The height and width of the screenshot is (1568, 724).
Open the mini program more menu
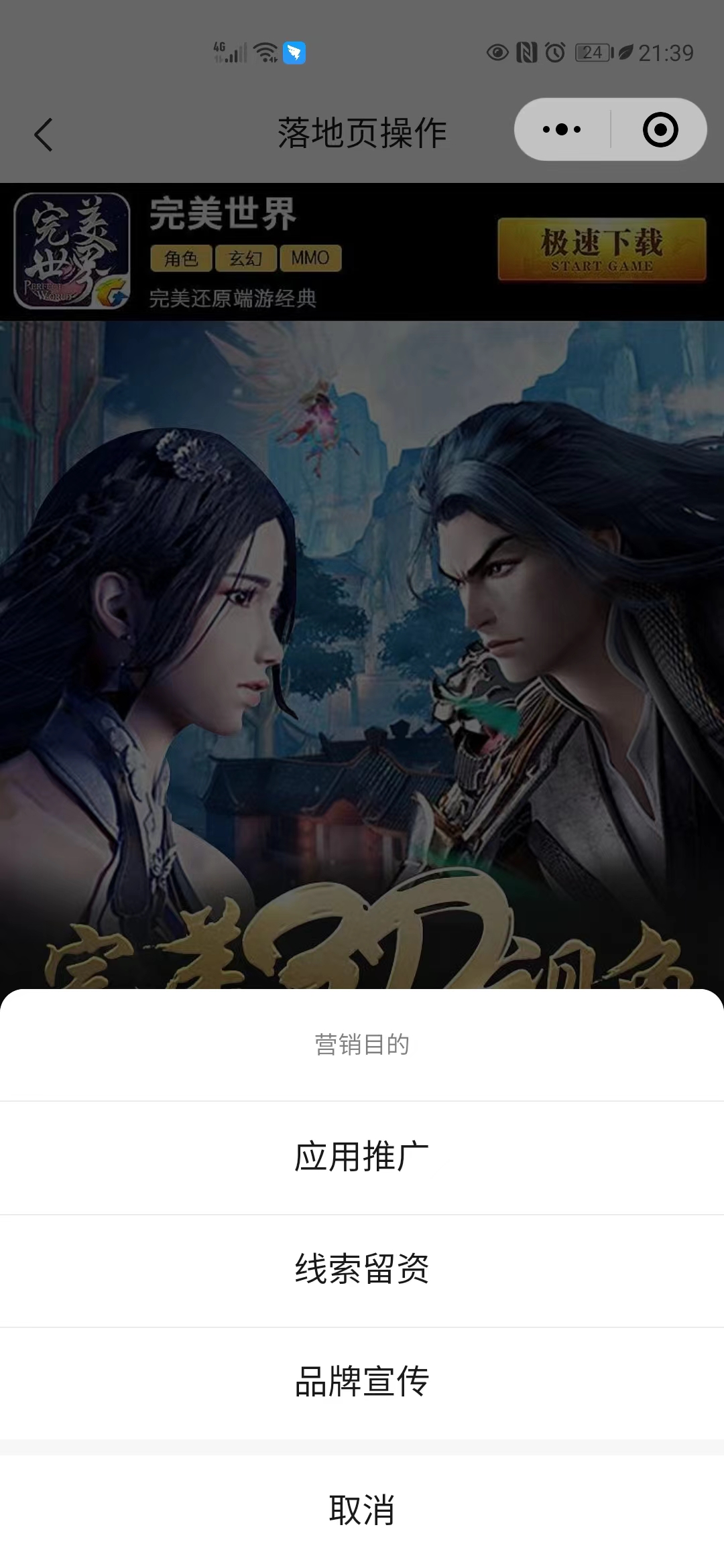[562, 129]
